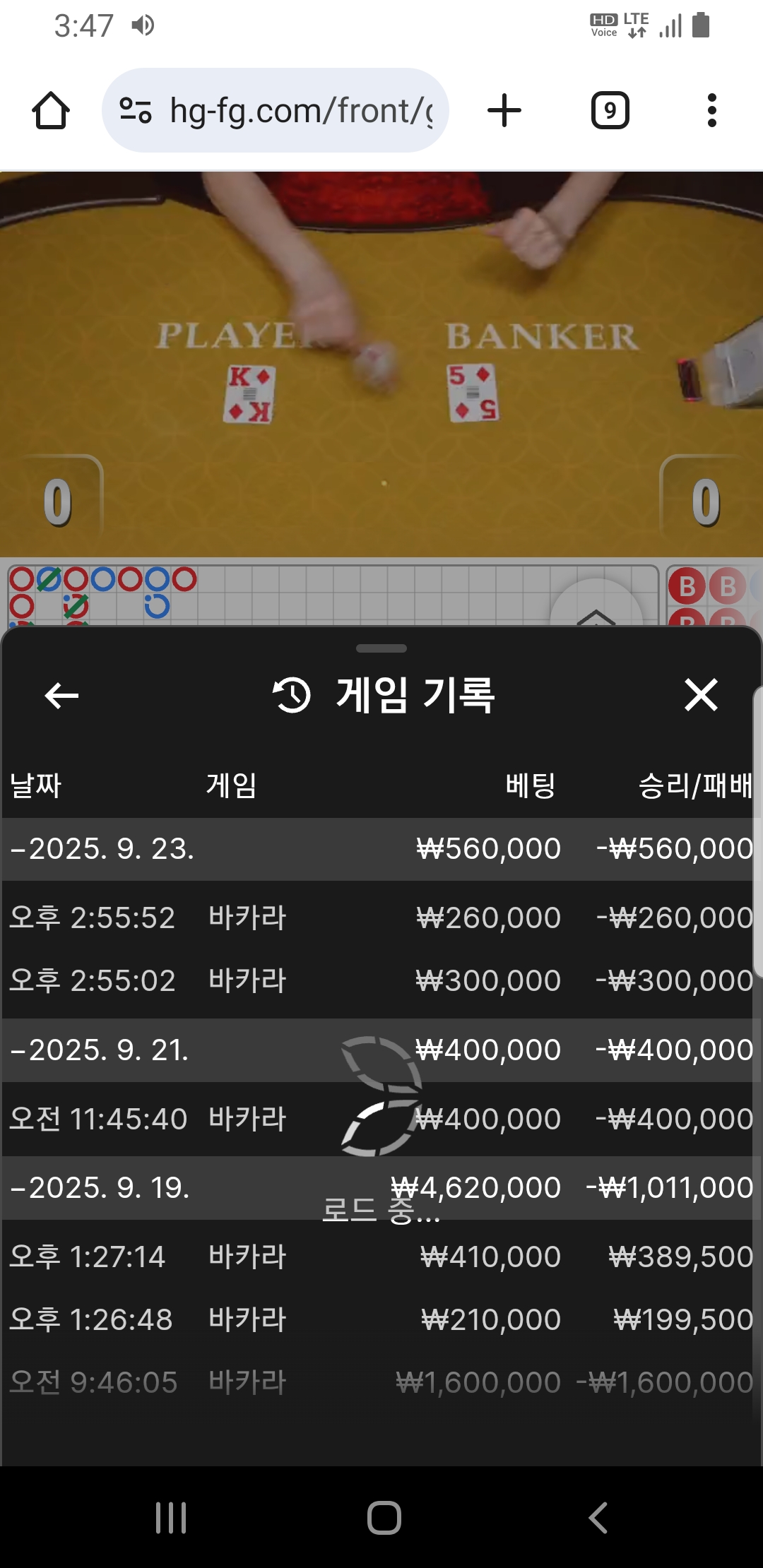The width and height of the screenshot is (763, 1568).
Task: Open the 오후 2:55:52 바카라 record
Action: point(377,917)
